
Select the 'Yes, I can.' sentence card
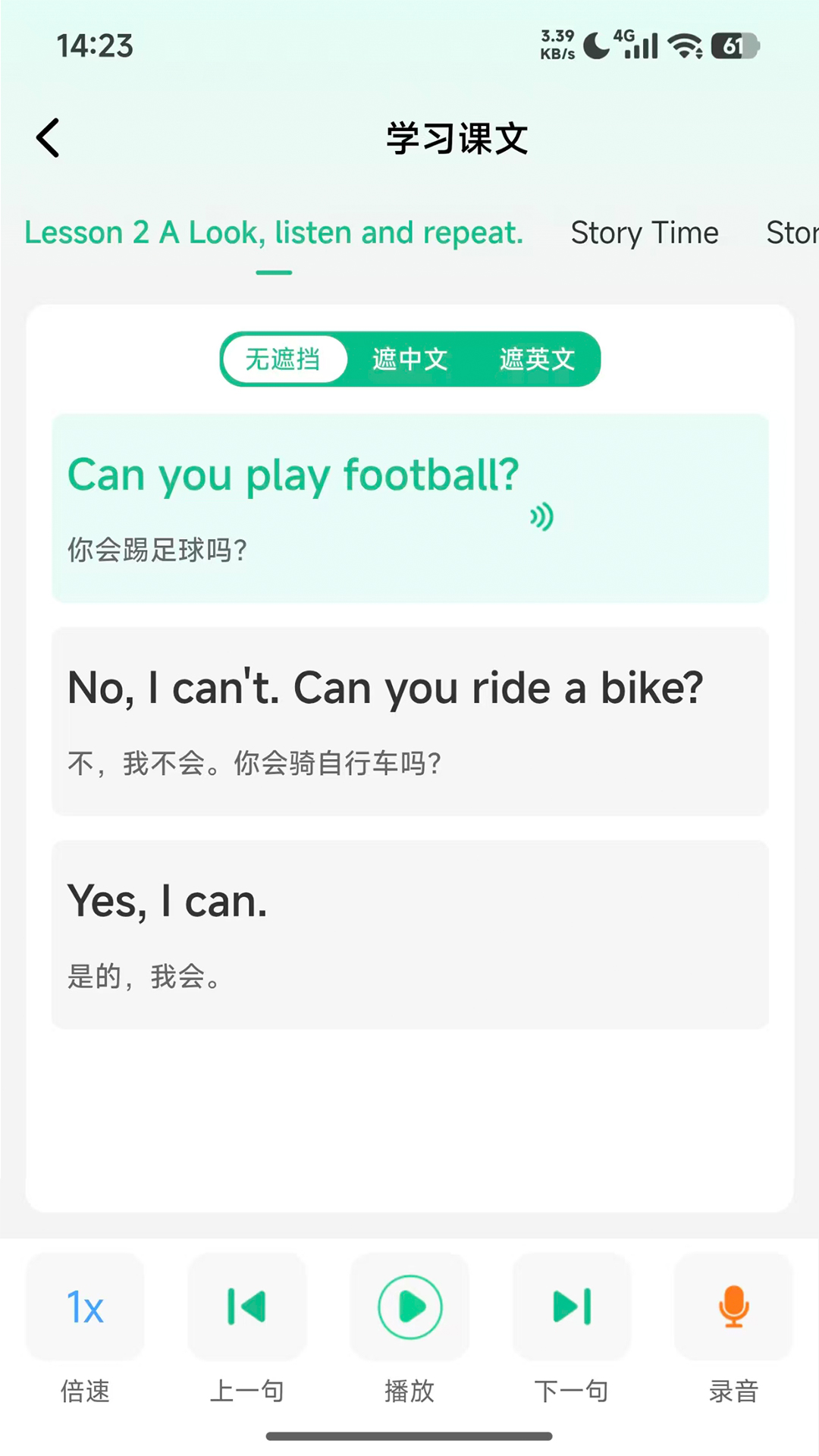(409, 934)
